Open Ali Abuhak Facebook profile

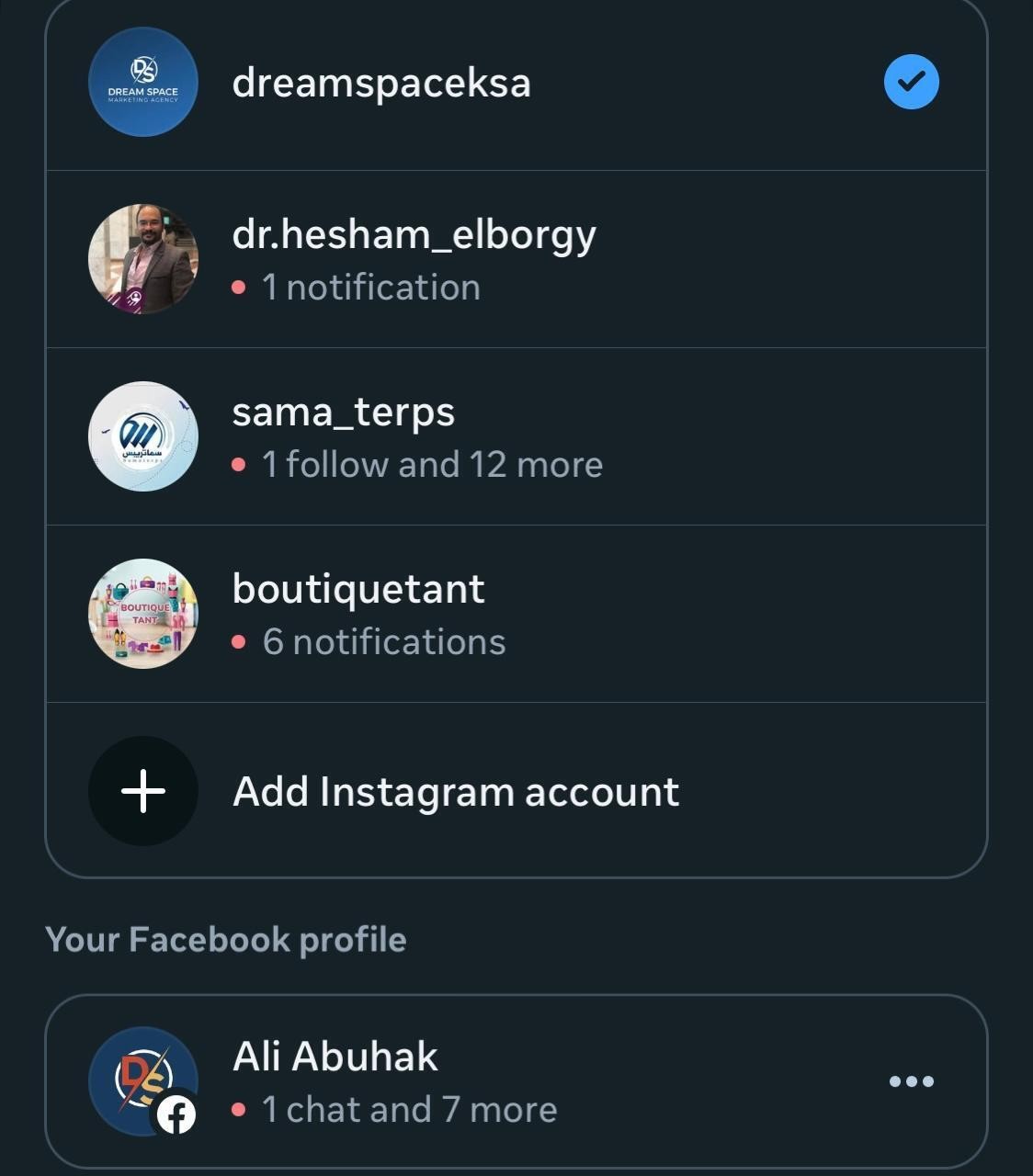[x=395, y=1081]
